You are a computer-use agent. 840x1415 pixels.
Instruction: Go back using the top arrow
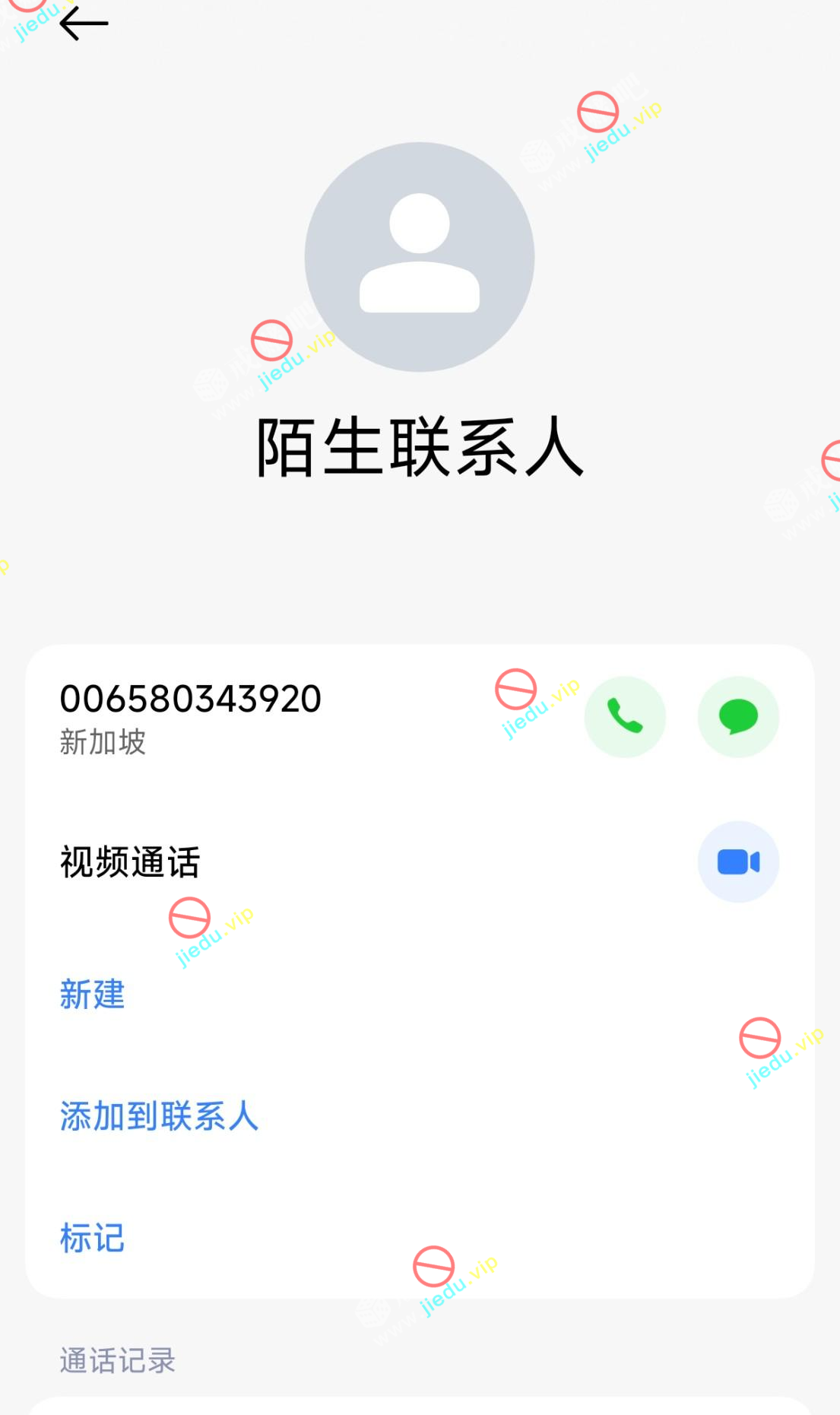click(84, 24)
